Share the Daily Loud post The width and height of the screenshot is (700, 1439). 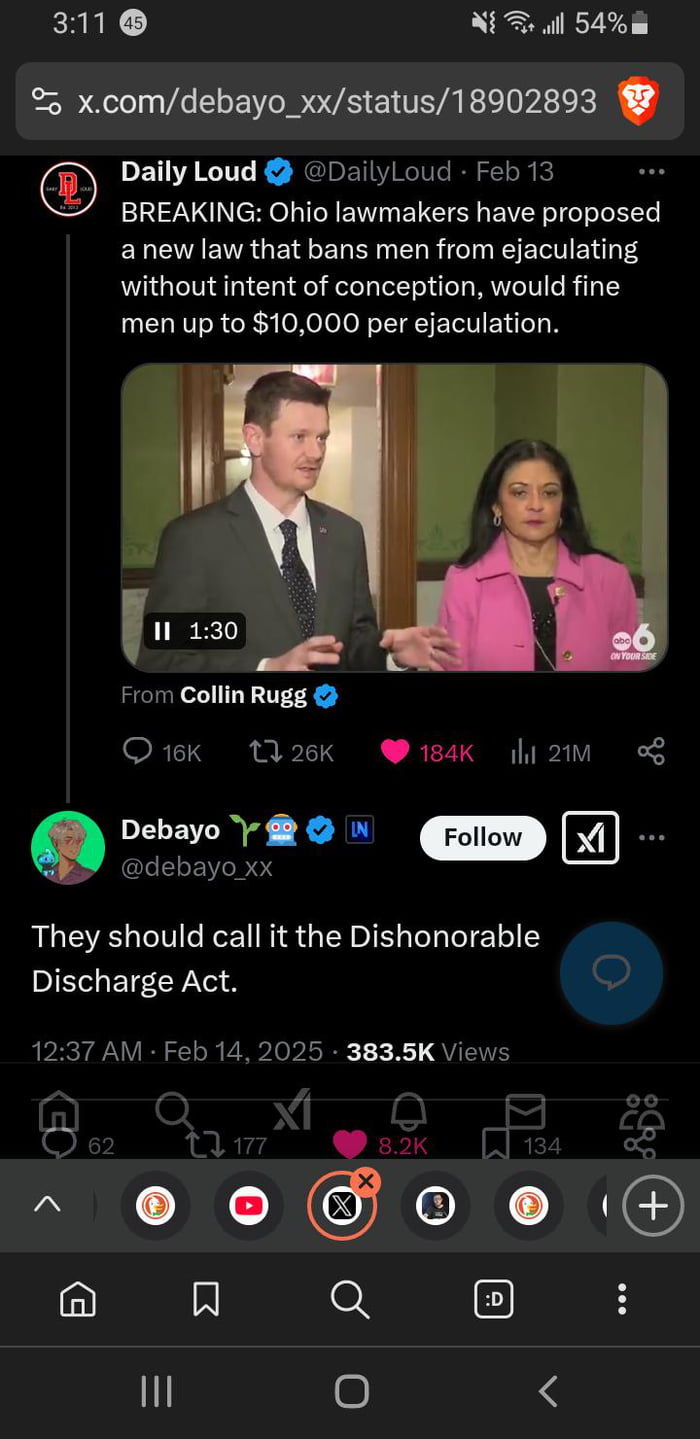pos(651,752)
